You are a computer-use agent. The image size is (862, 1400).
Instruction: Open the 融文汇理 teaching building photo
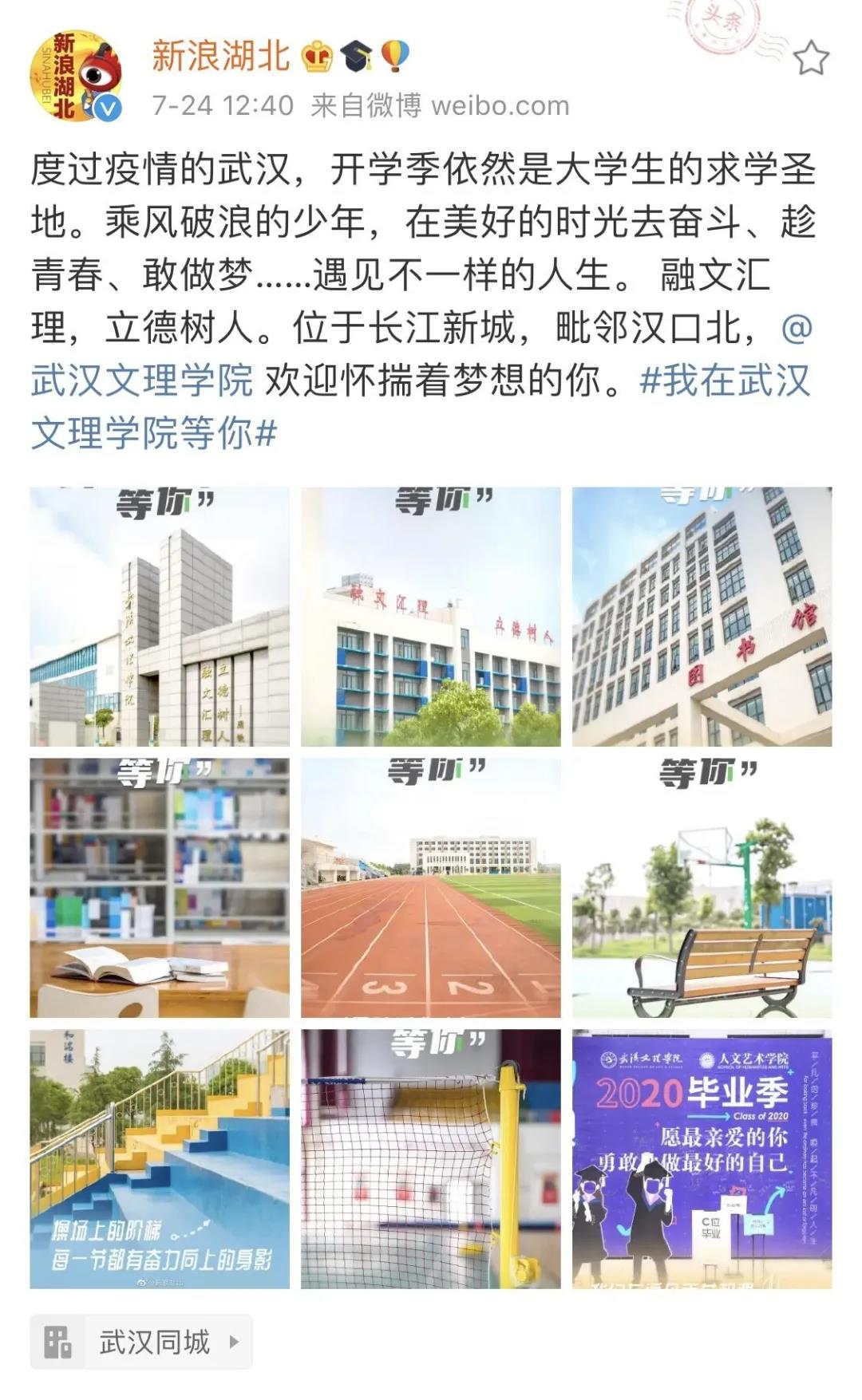pyautogui.click(x=431, y=617)
